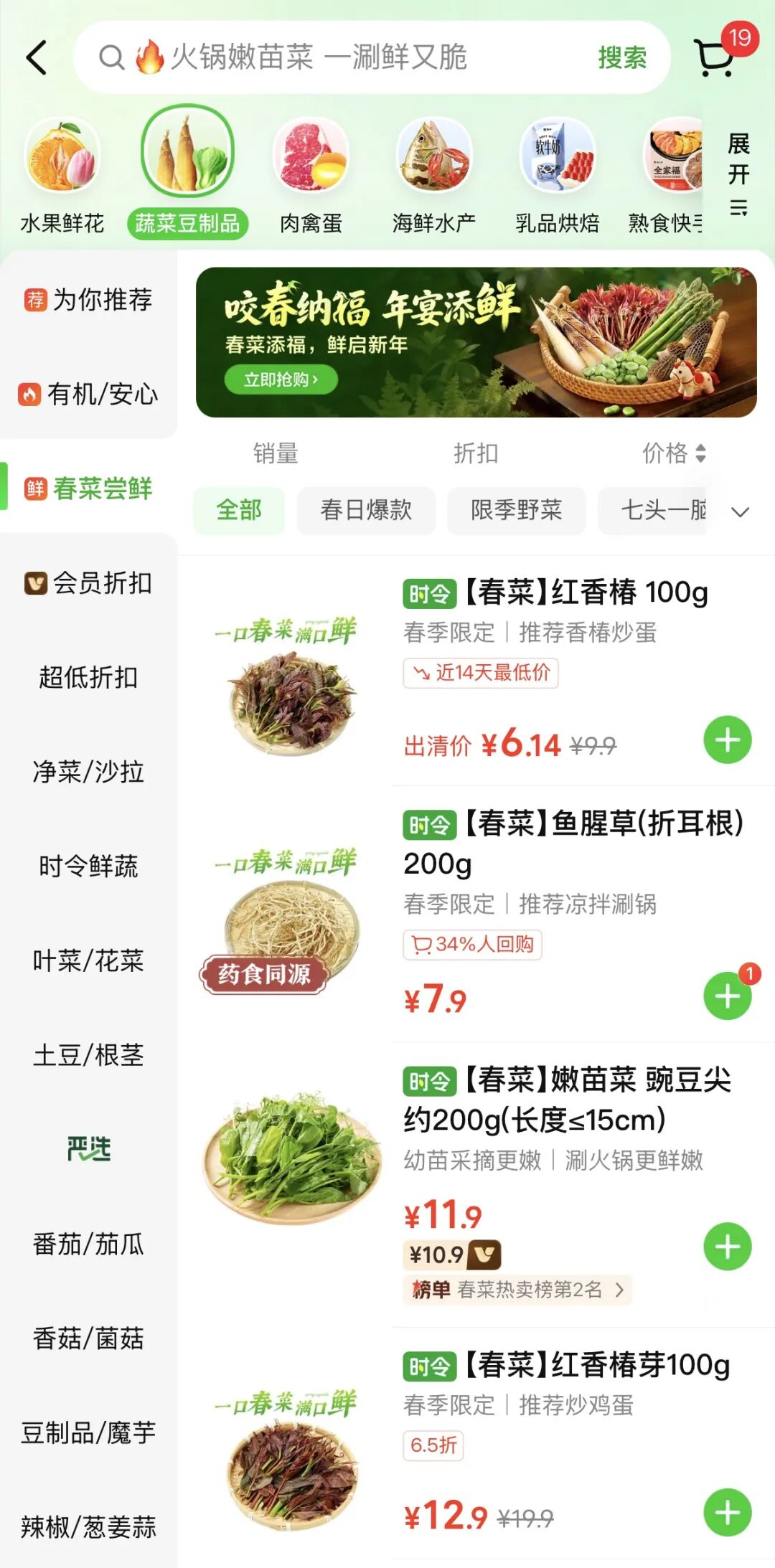Filter by 春日爆款 chip

click(x=366, y=510)
